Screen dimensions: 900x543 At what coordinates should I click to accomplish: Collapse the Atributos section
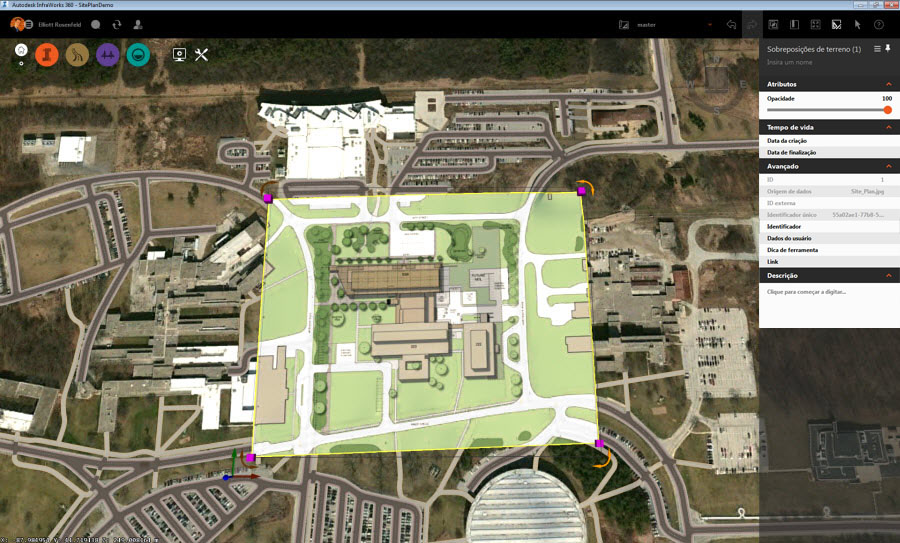tap(888, 84)
